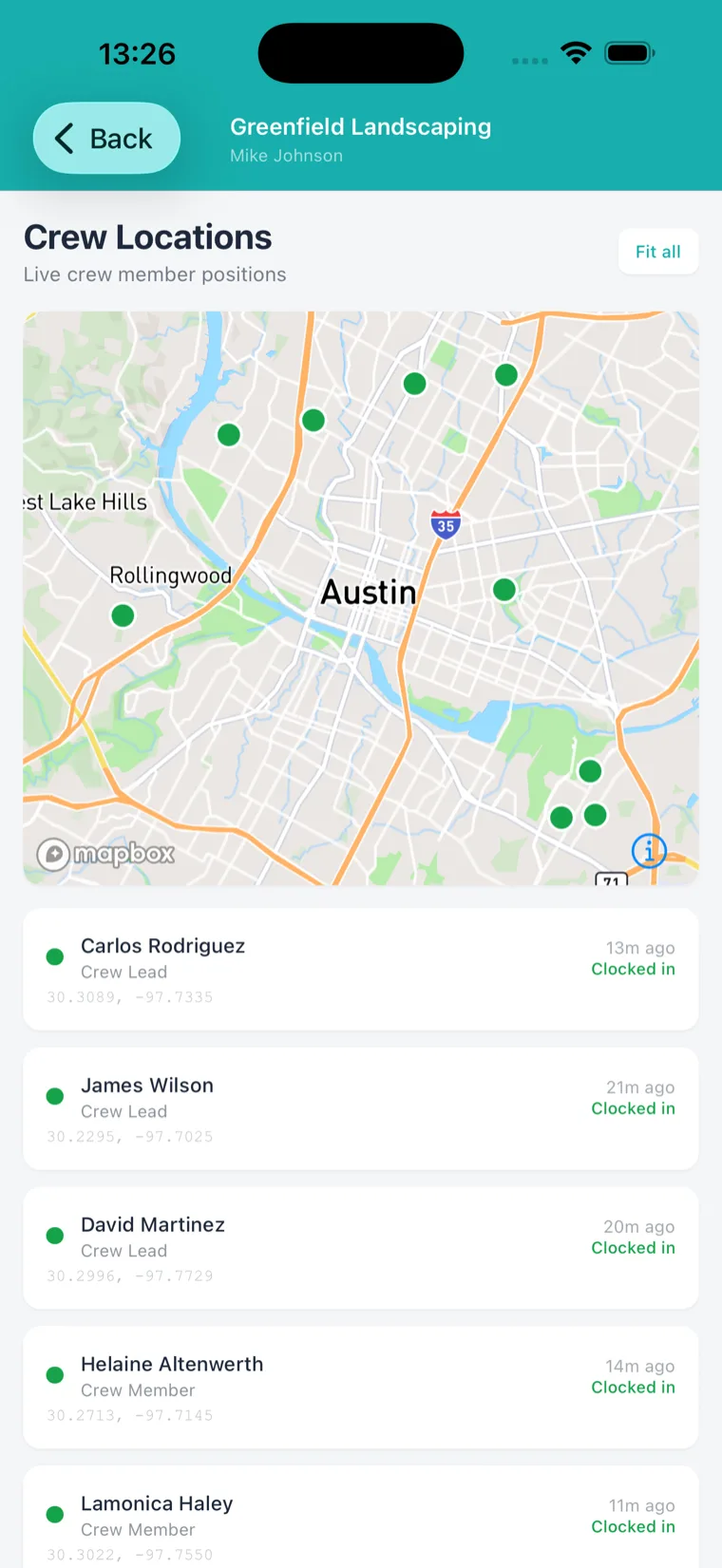
Task: Tap Lamonica Haley's crew member row
Action: (x=361, y=1517)
